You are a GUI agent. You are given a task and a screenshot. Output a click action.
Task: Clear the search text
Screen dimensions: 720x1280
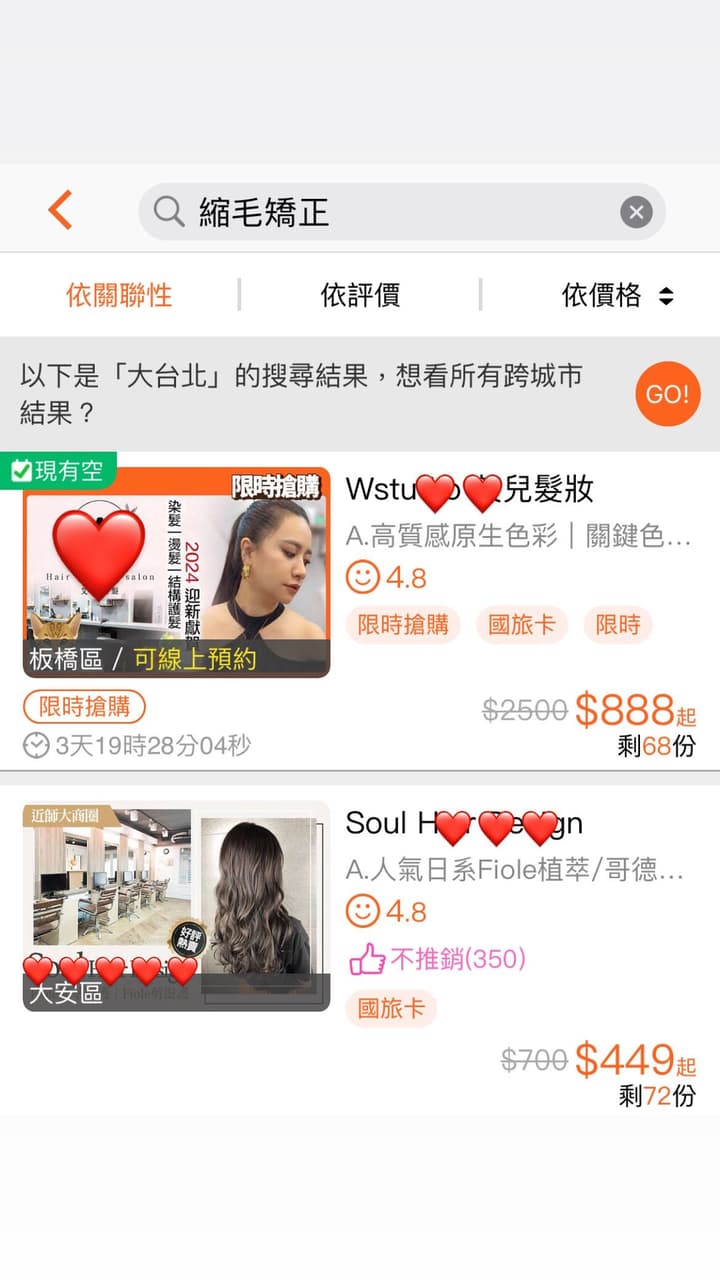[636, 212]
